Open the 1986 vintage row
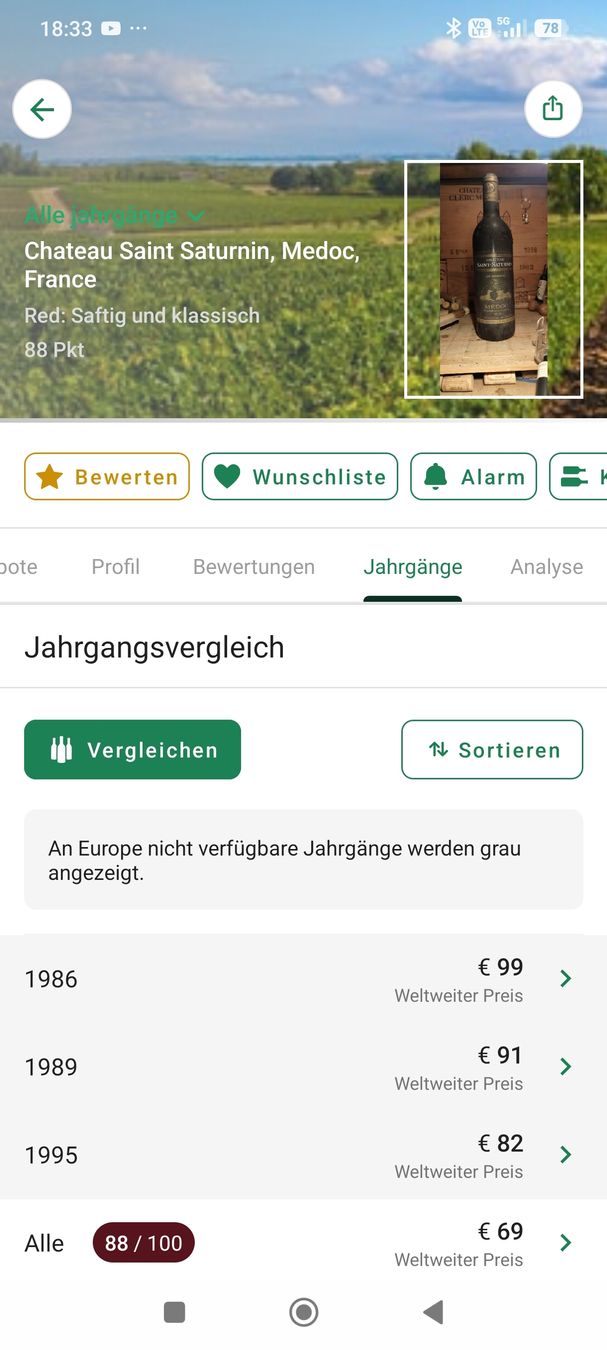Image resolution: width=607 pixels, height=1350 pixels. coord(303,979)
